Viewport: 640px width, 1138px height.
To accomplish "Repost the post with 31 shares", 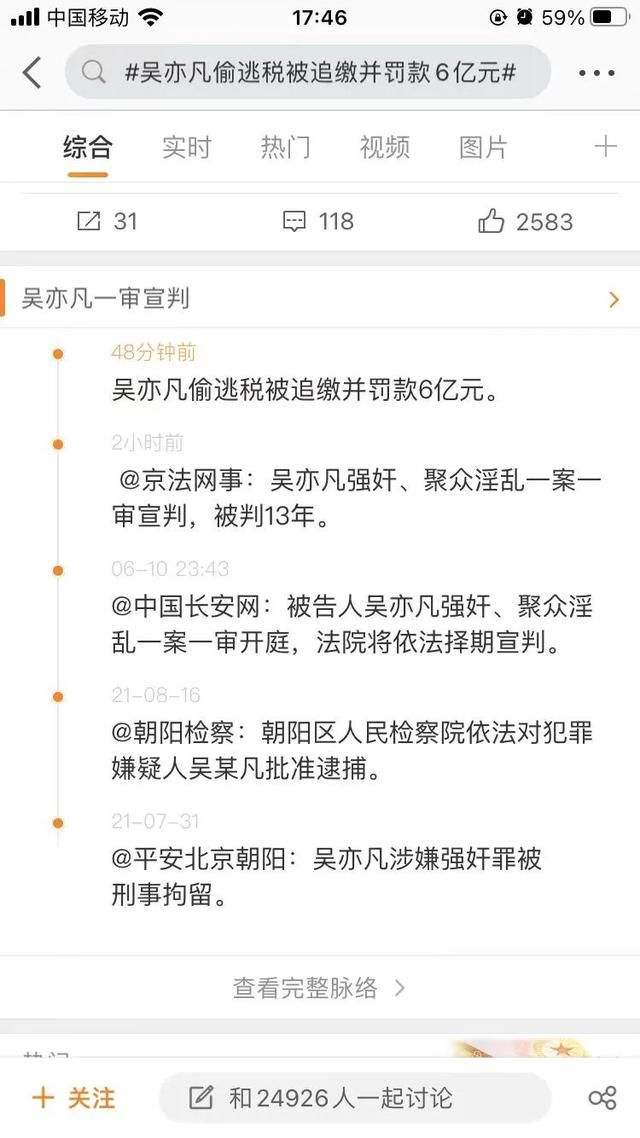I will point(107,221).
